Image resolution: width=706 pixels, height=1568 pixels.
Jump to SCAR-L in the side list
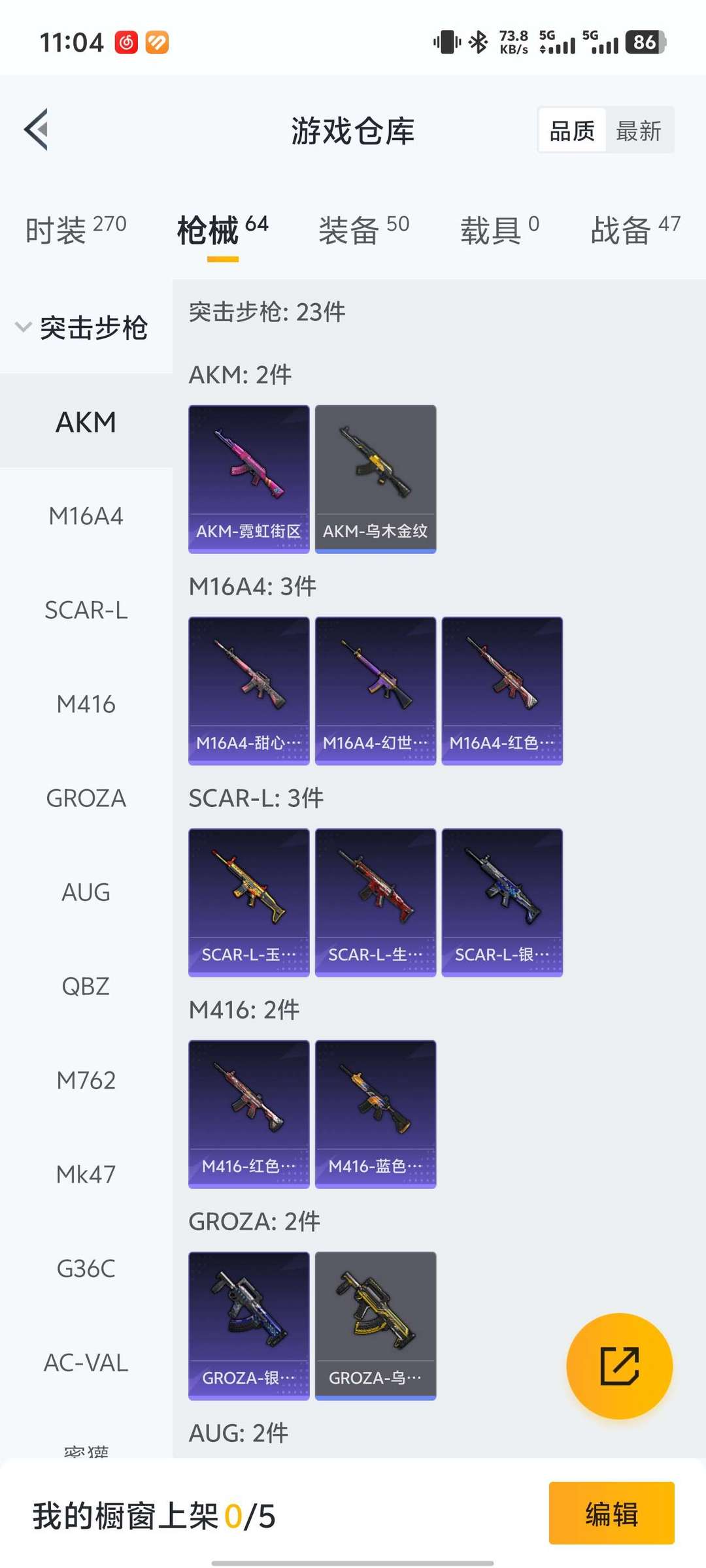click(x=86, y=610)
